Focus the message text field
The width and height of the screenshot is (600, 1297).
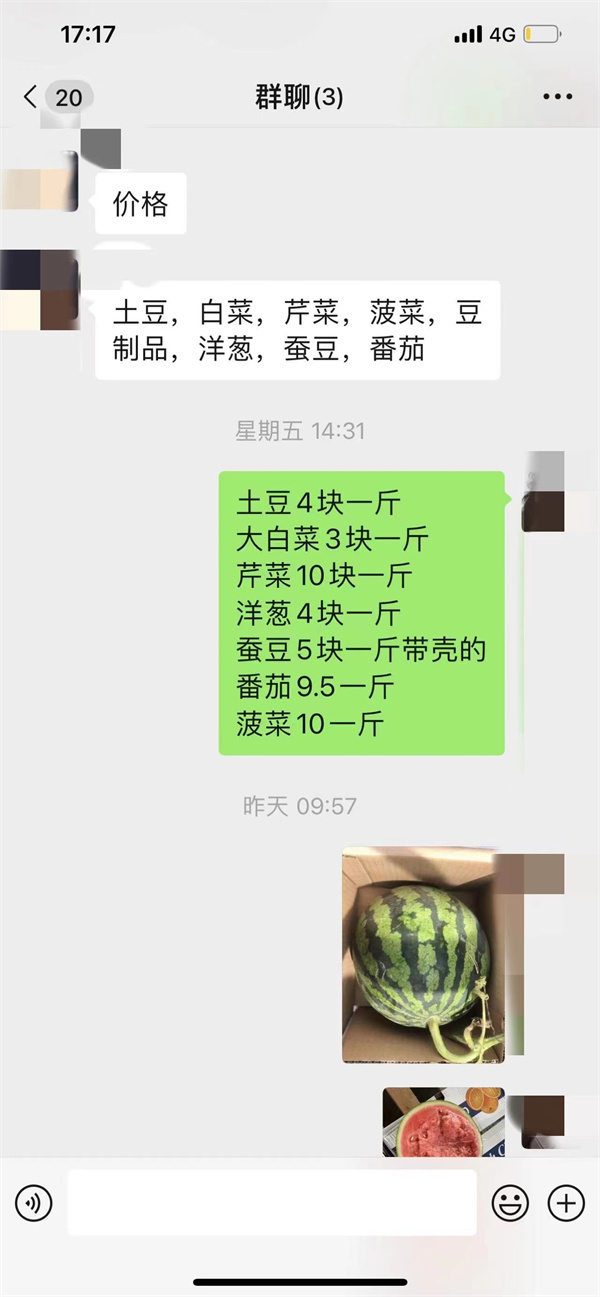tap(272, 1202)
